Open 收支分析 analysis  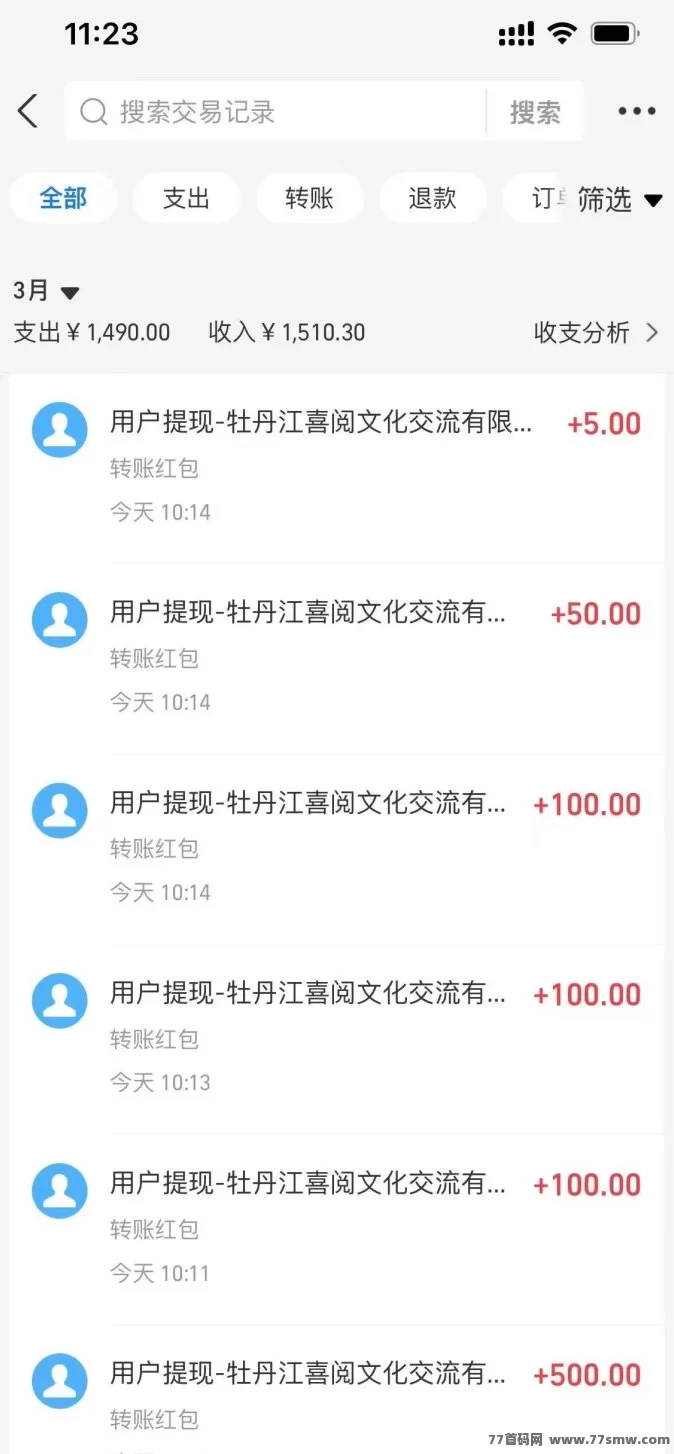[596, 332]
